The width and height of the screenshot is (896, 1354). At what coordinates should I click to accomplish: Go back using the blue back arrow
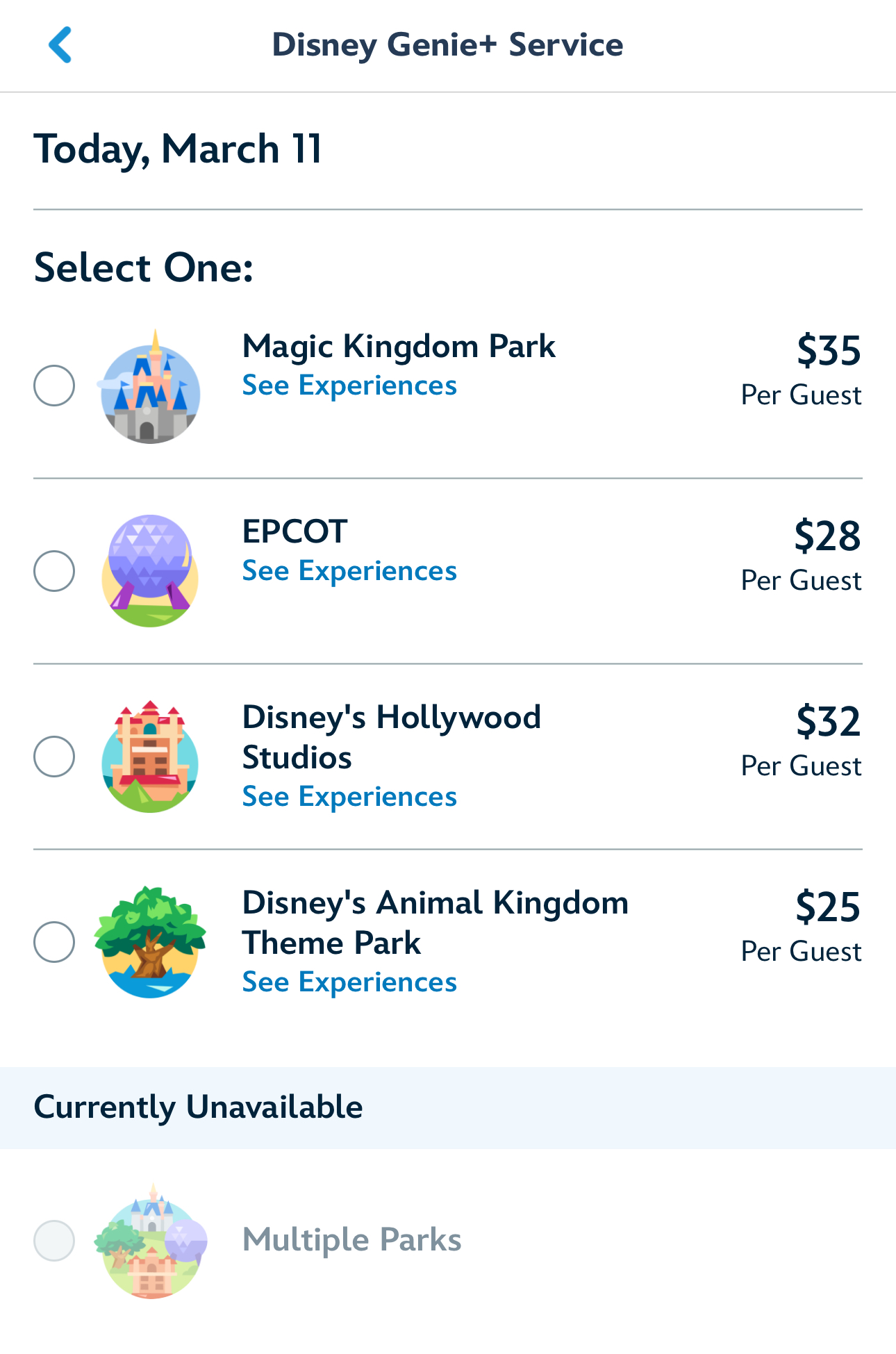click(x=60, y=45)
